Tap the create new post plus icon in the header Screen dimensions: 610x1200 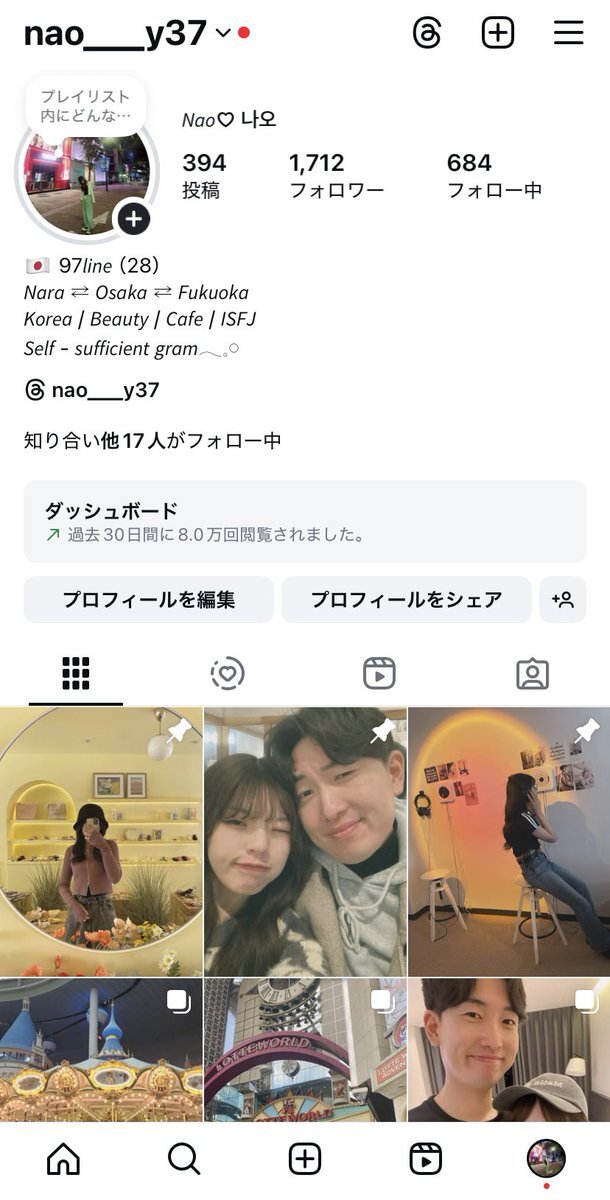(498, 33)
